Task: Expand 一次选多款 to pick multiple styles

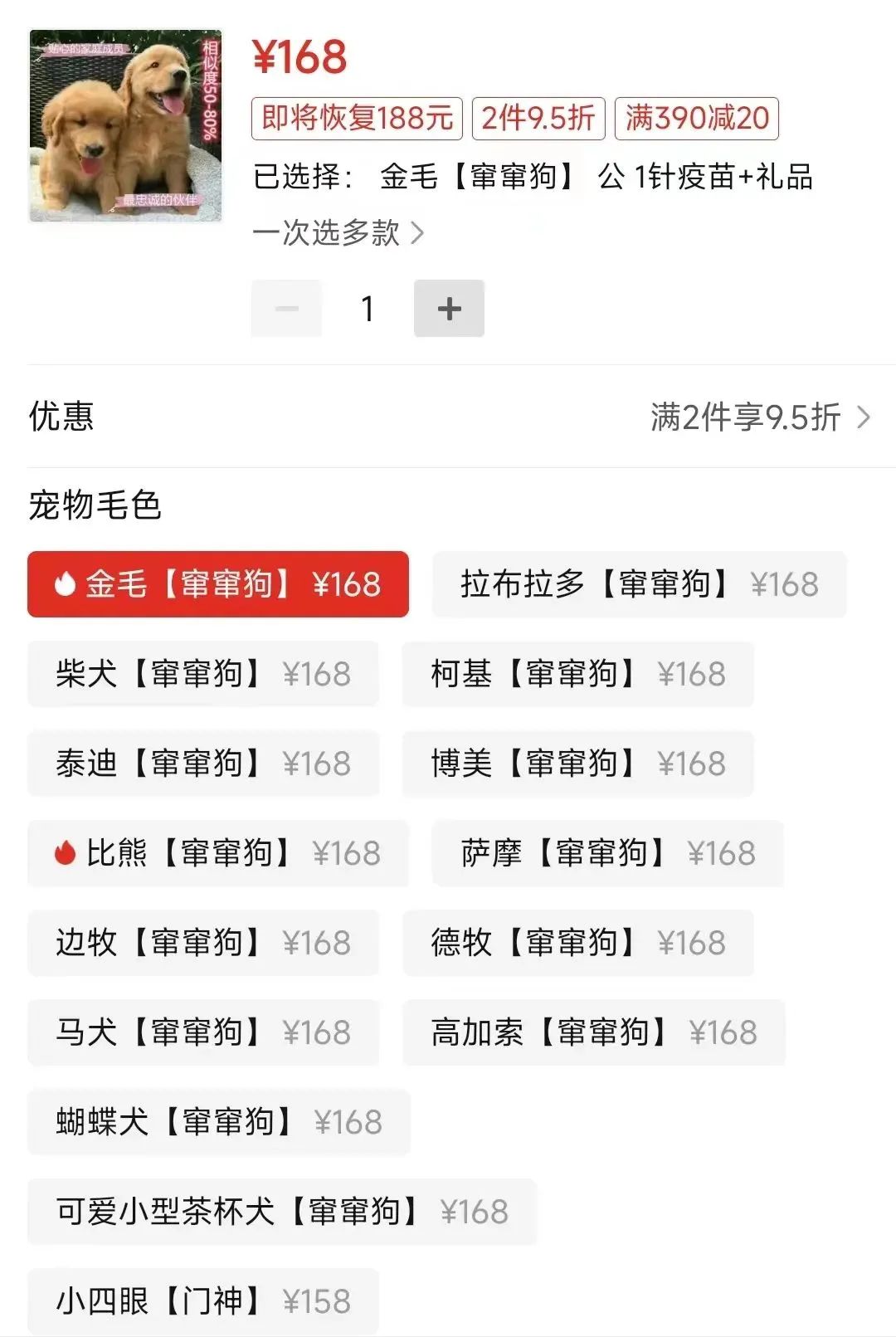Action: coord(340,236)
